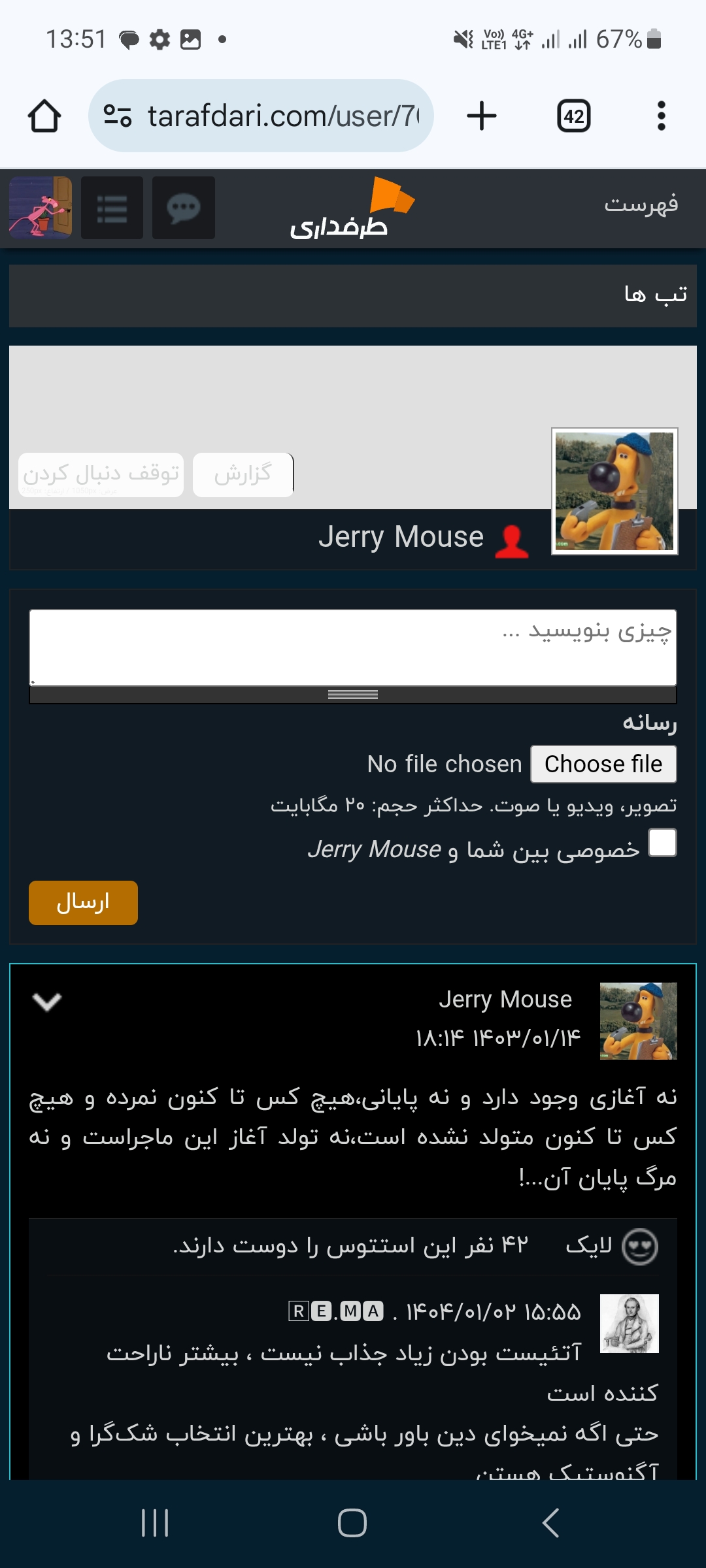
Task: Tap the توقف دنبال کردن button
Action: [x=101, y=474]
